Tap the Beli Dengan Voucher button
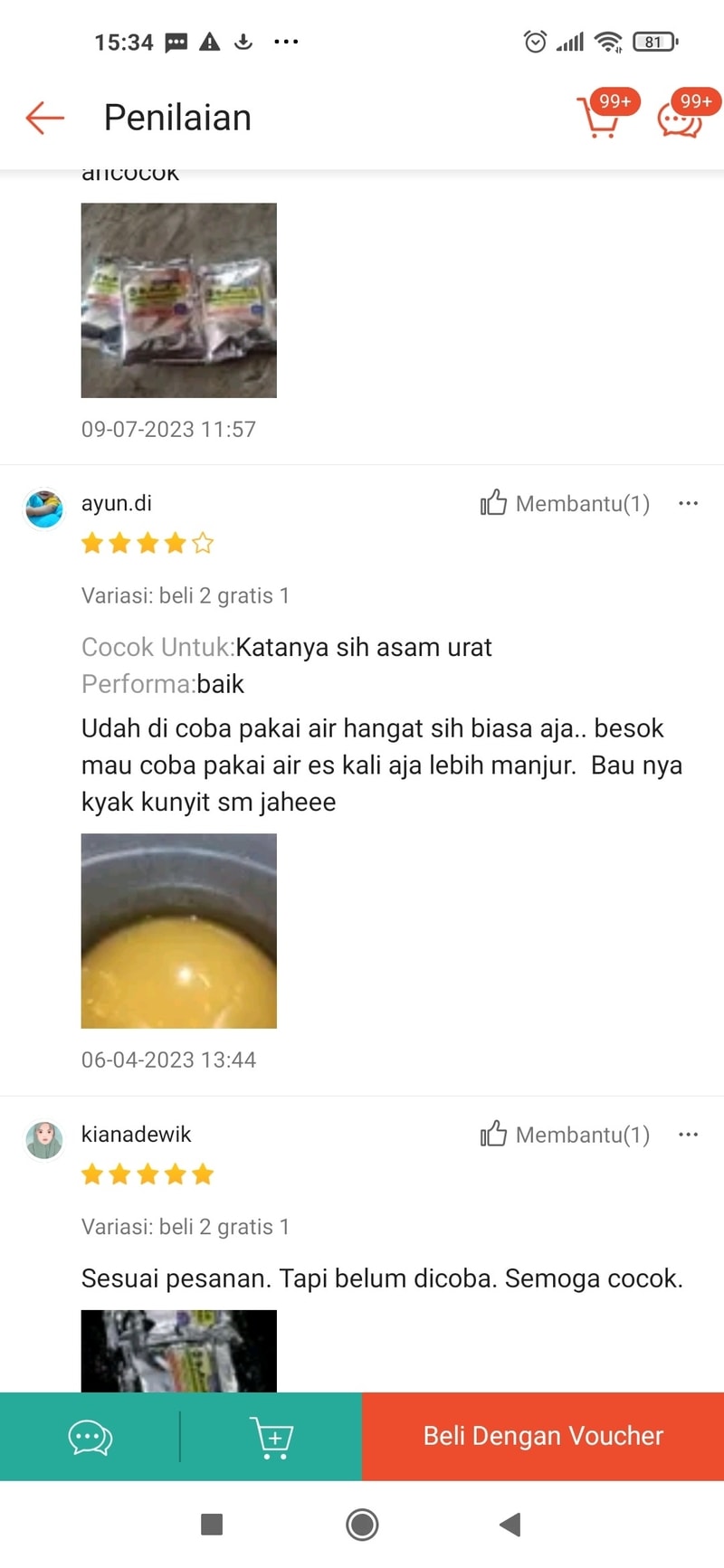 pos(542,1436)
